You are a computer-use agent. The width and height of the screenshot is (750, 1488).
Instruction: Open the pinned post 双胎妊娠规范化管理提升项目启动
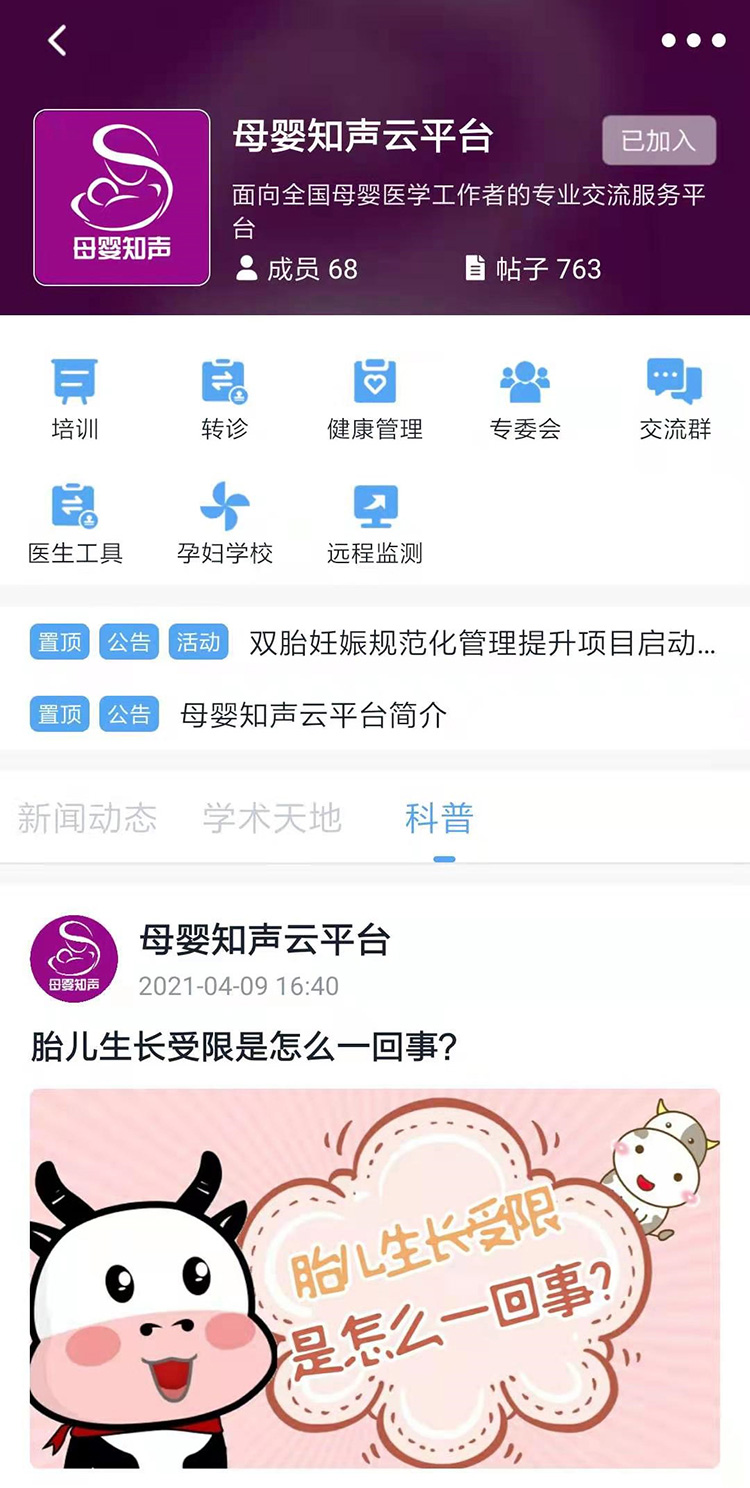tap(481, 643)
